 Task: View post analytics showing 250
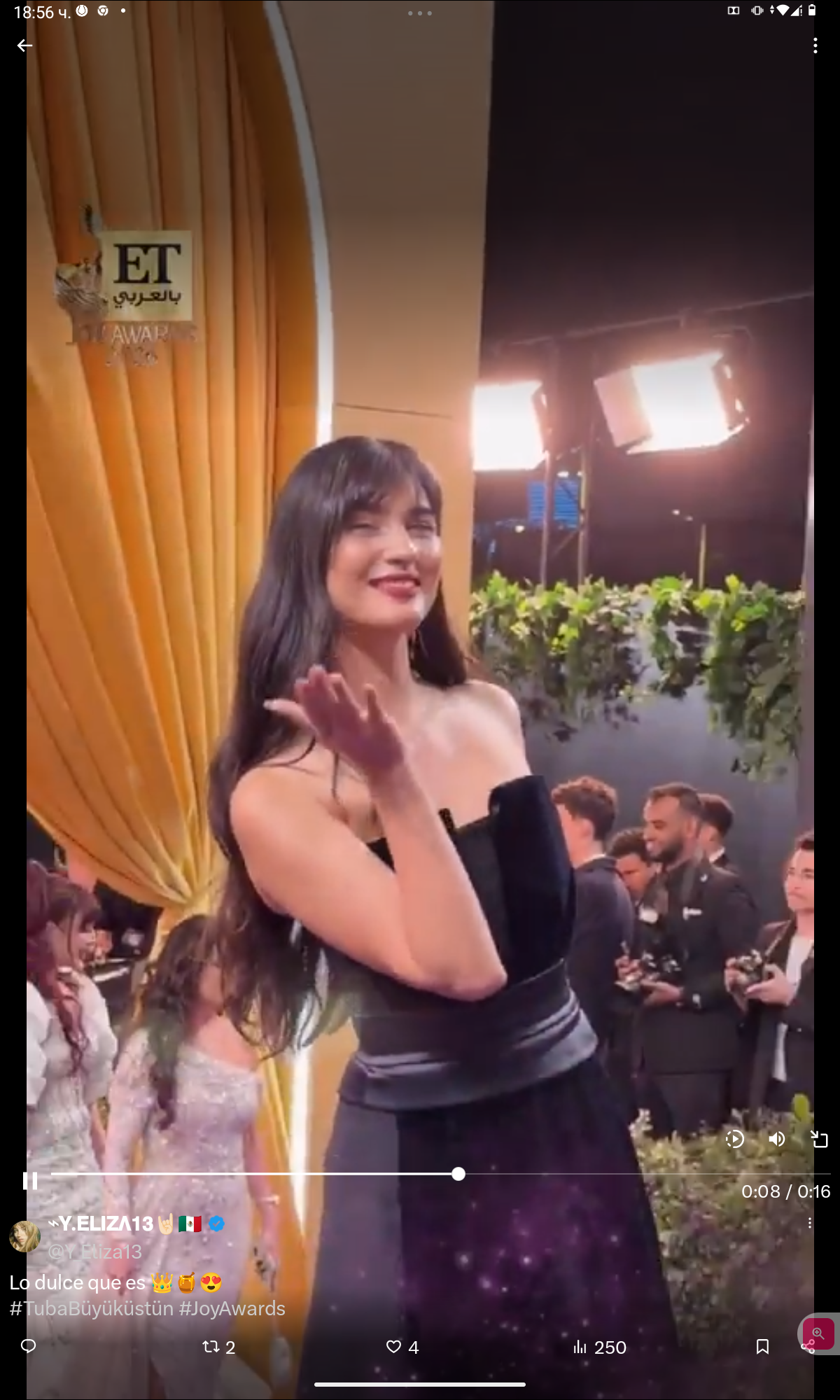(600, 1347)
